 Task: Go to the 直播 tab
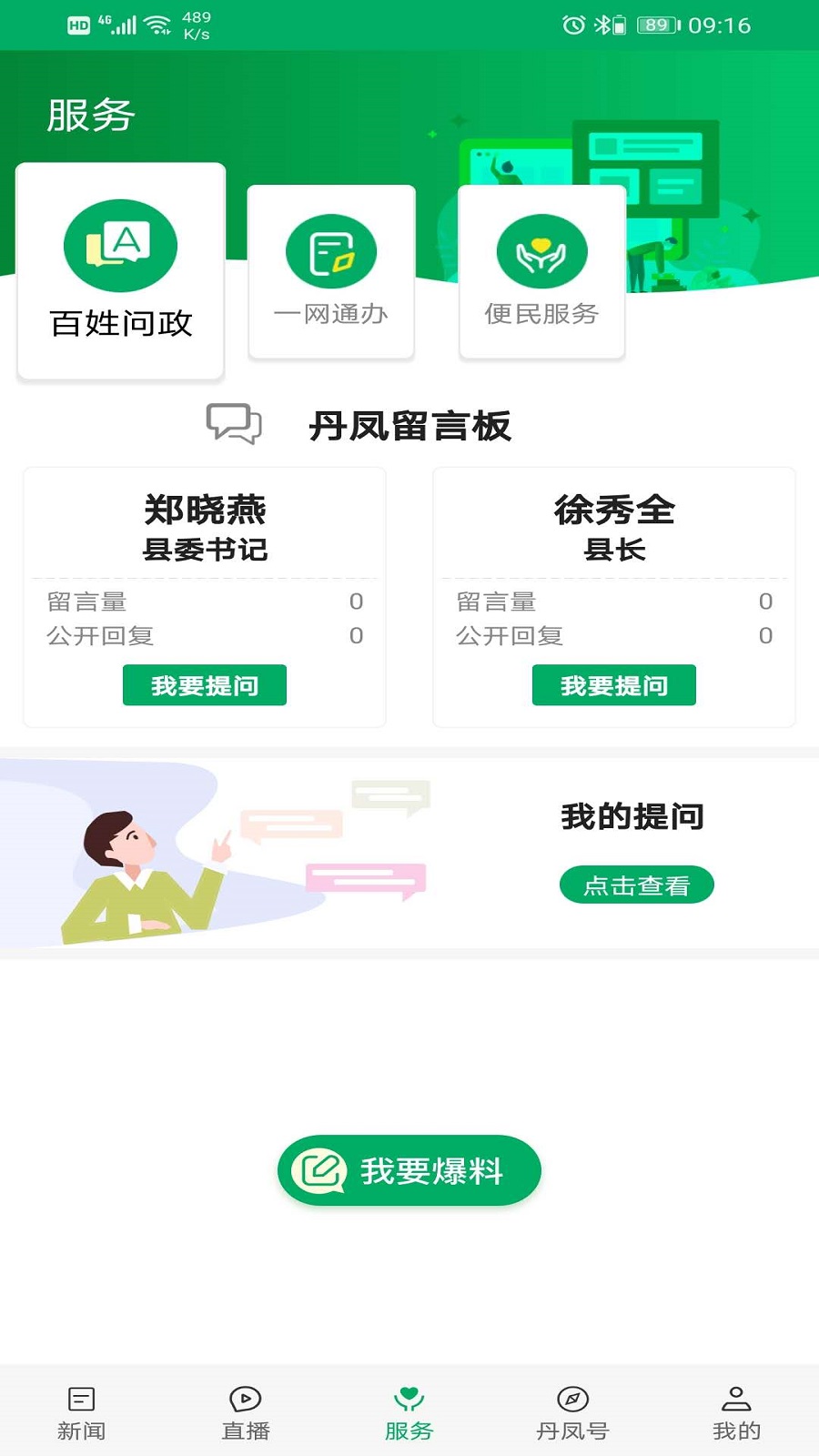(x=246, y=1412)
